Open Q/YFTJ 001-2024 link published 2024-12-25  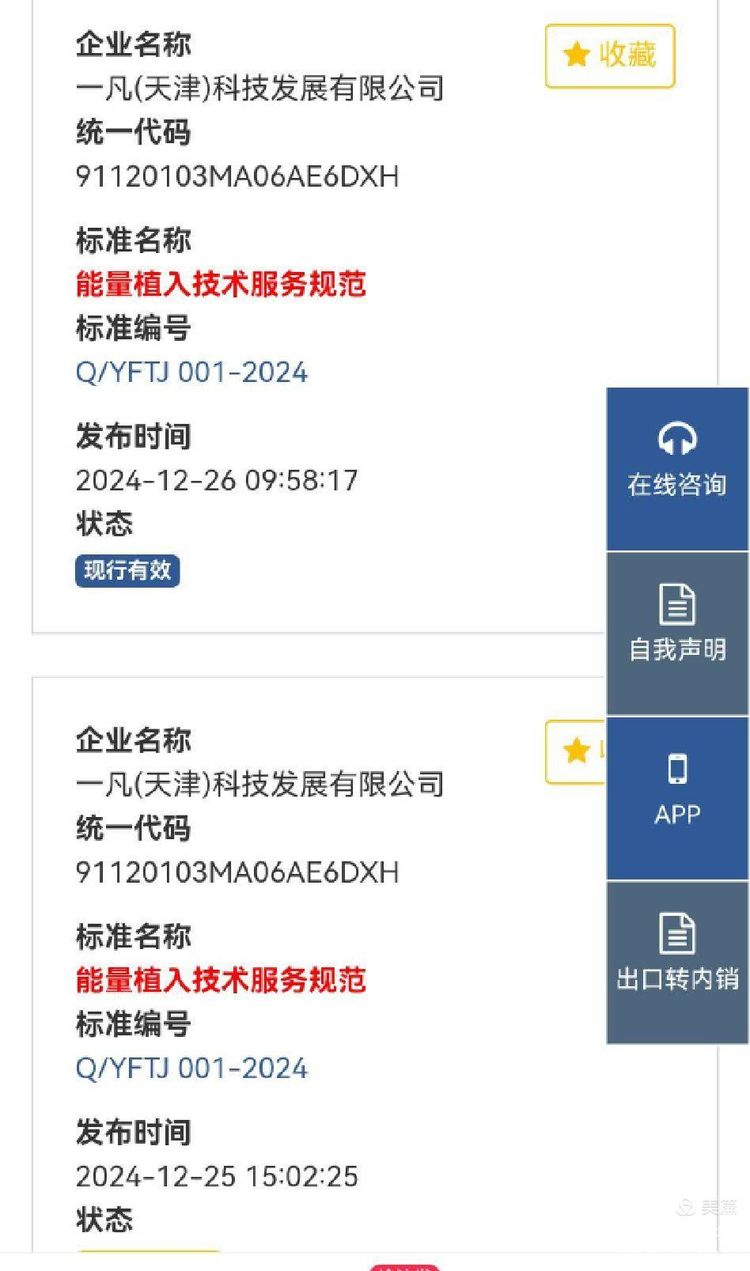click(x=192, y=1068)
